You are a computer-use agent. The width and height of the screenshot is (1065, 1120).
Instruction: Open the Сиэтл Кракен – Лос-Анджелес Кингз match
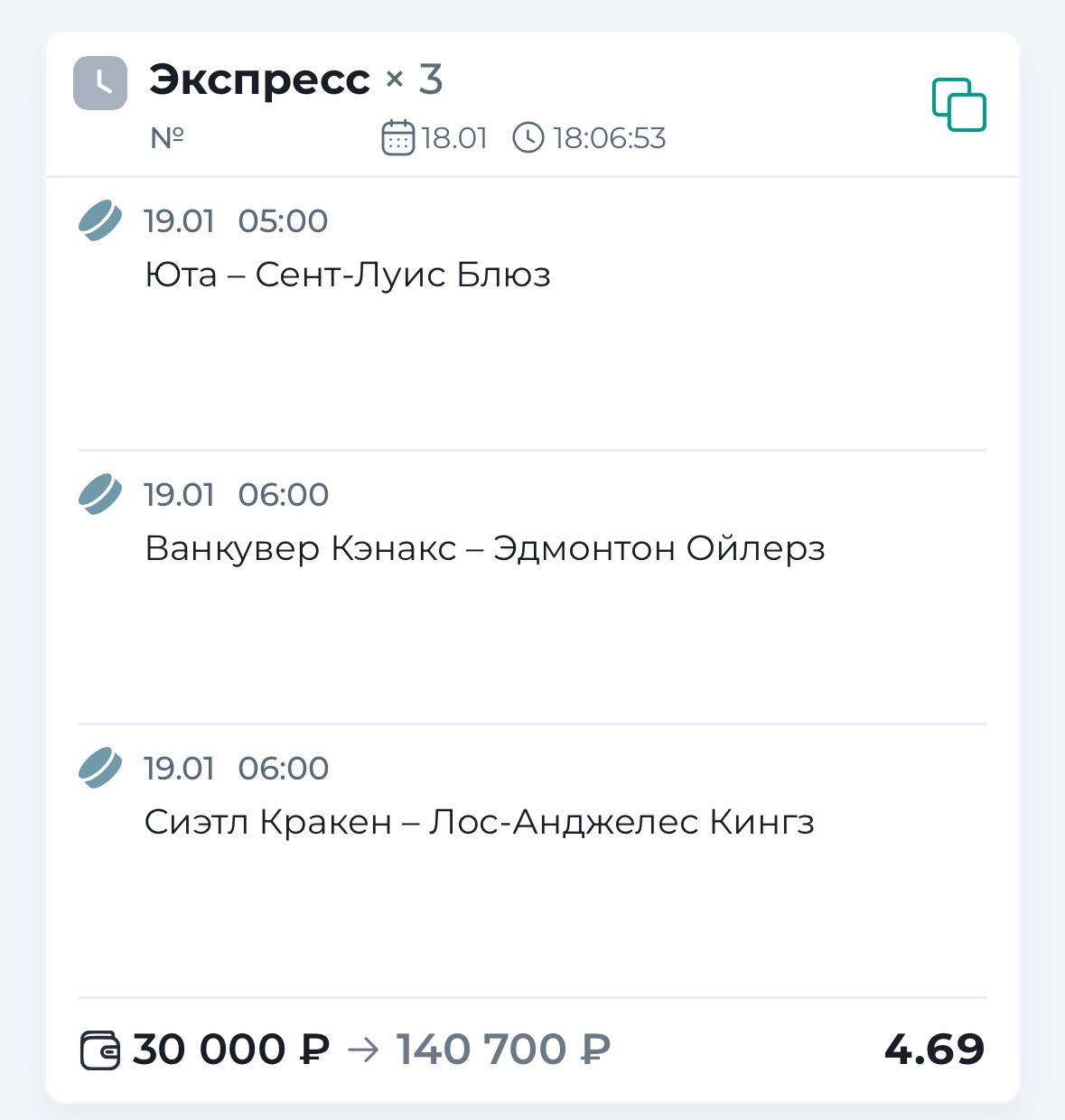[x=479, y=822]
